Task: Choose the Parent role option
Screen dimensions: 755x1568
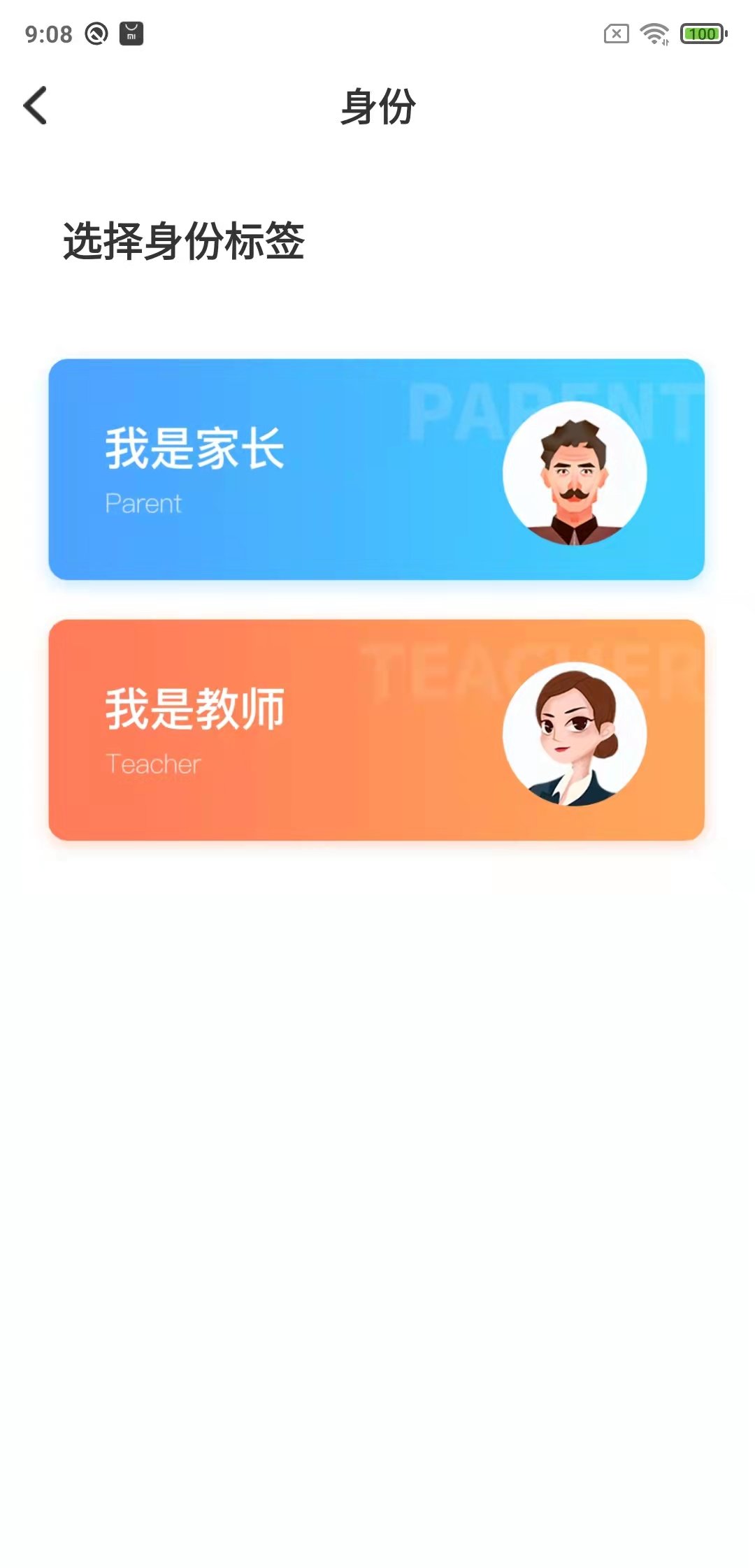Action: tap(377, 467)
